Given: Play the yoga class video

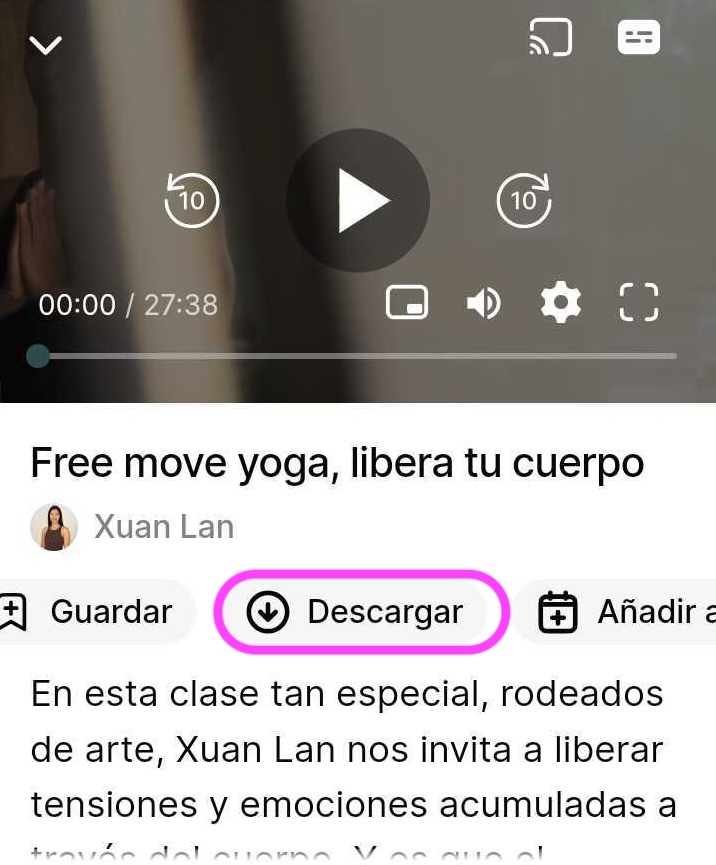Looking at the screenshot, I should point(358,200).
